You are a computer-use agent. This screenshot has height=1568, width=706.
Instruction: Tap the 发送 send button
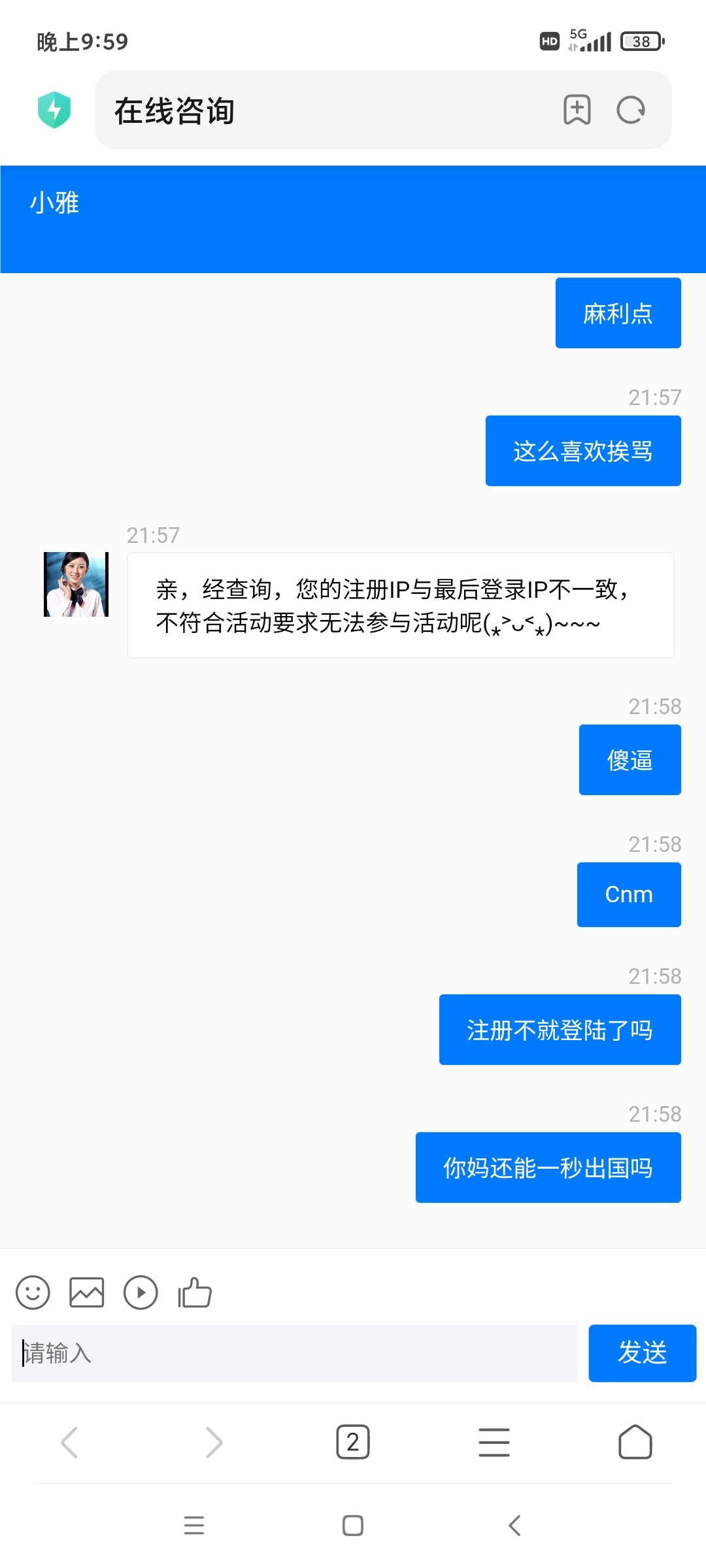point(642,1354)
